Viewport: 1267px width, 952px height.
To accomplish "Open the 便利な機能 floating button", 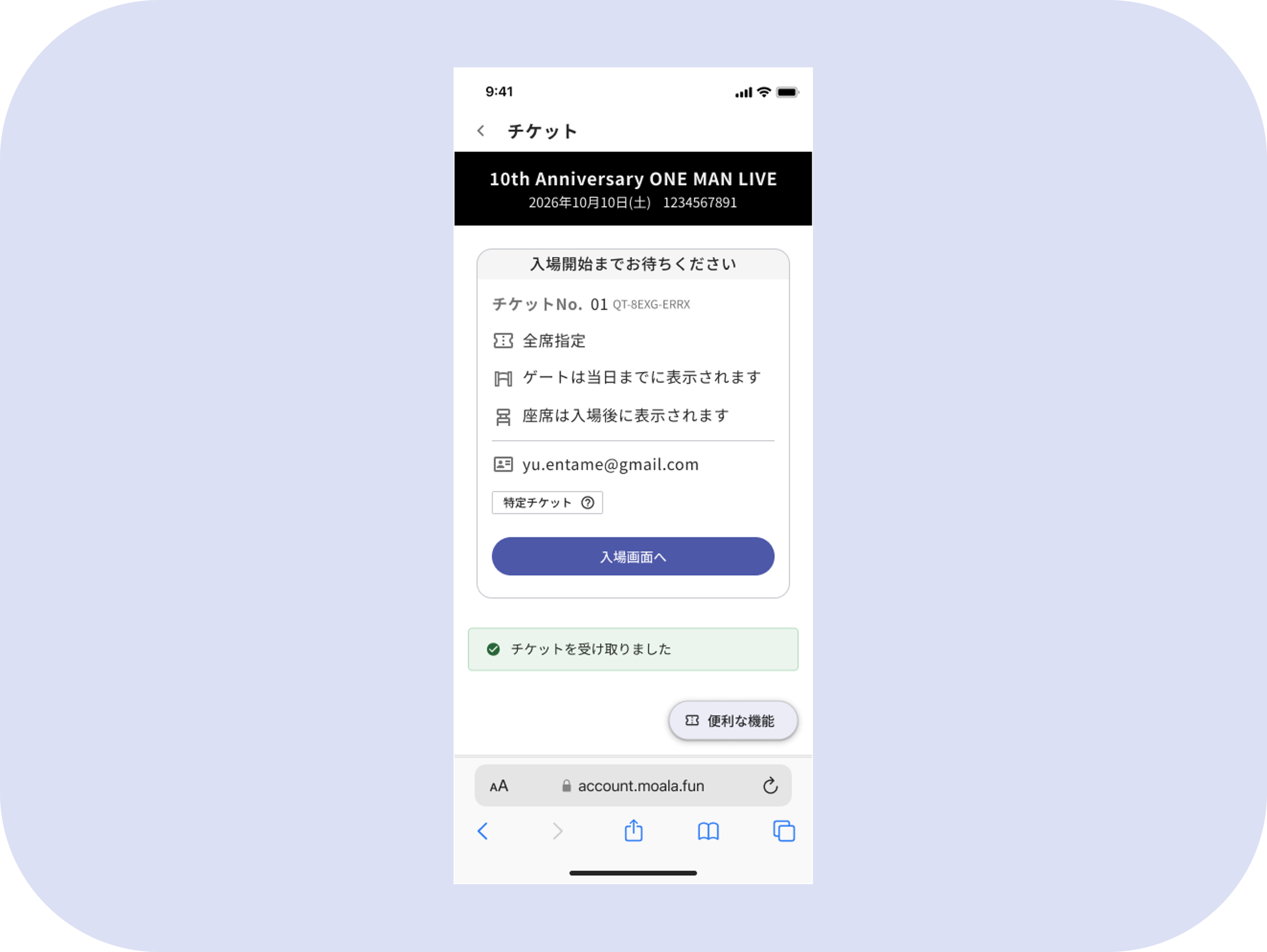I will point(732,720).
